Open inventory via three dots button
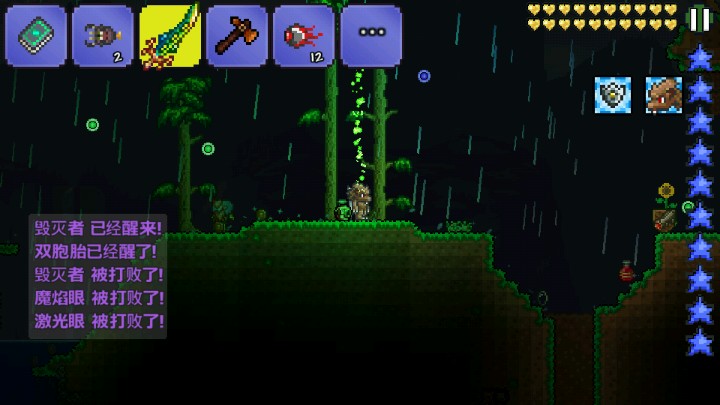This screenshot has width=720, height=405. point(371,35)
